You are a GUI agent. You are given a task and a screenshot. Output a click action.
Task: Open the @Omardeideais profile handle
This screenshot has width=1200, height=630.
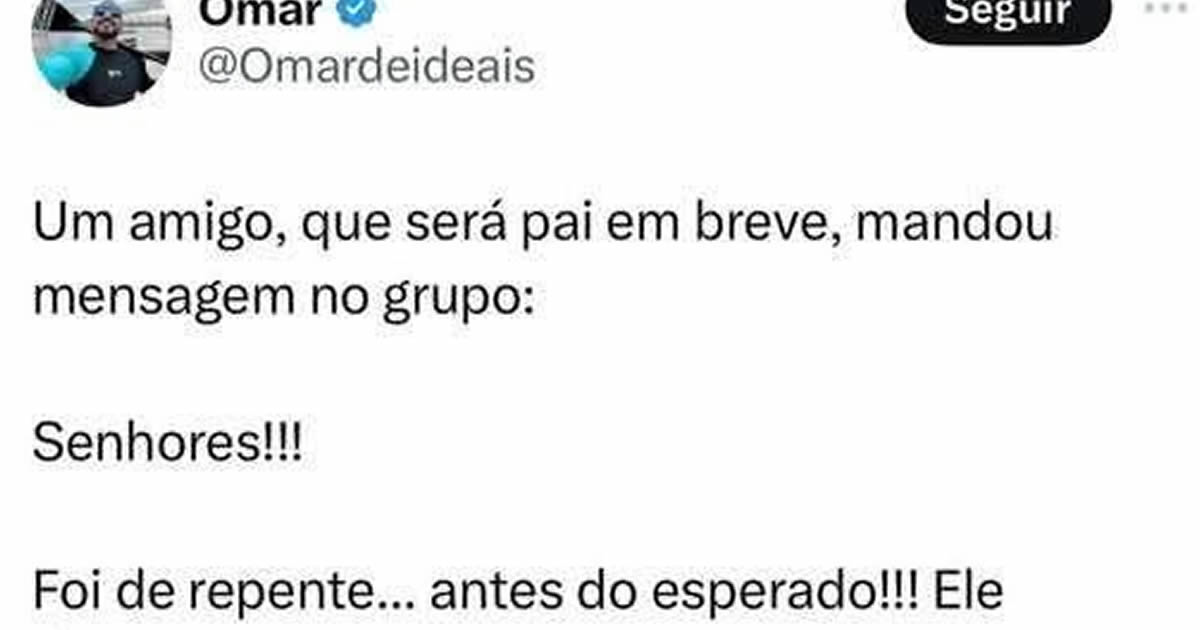366,67
